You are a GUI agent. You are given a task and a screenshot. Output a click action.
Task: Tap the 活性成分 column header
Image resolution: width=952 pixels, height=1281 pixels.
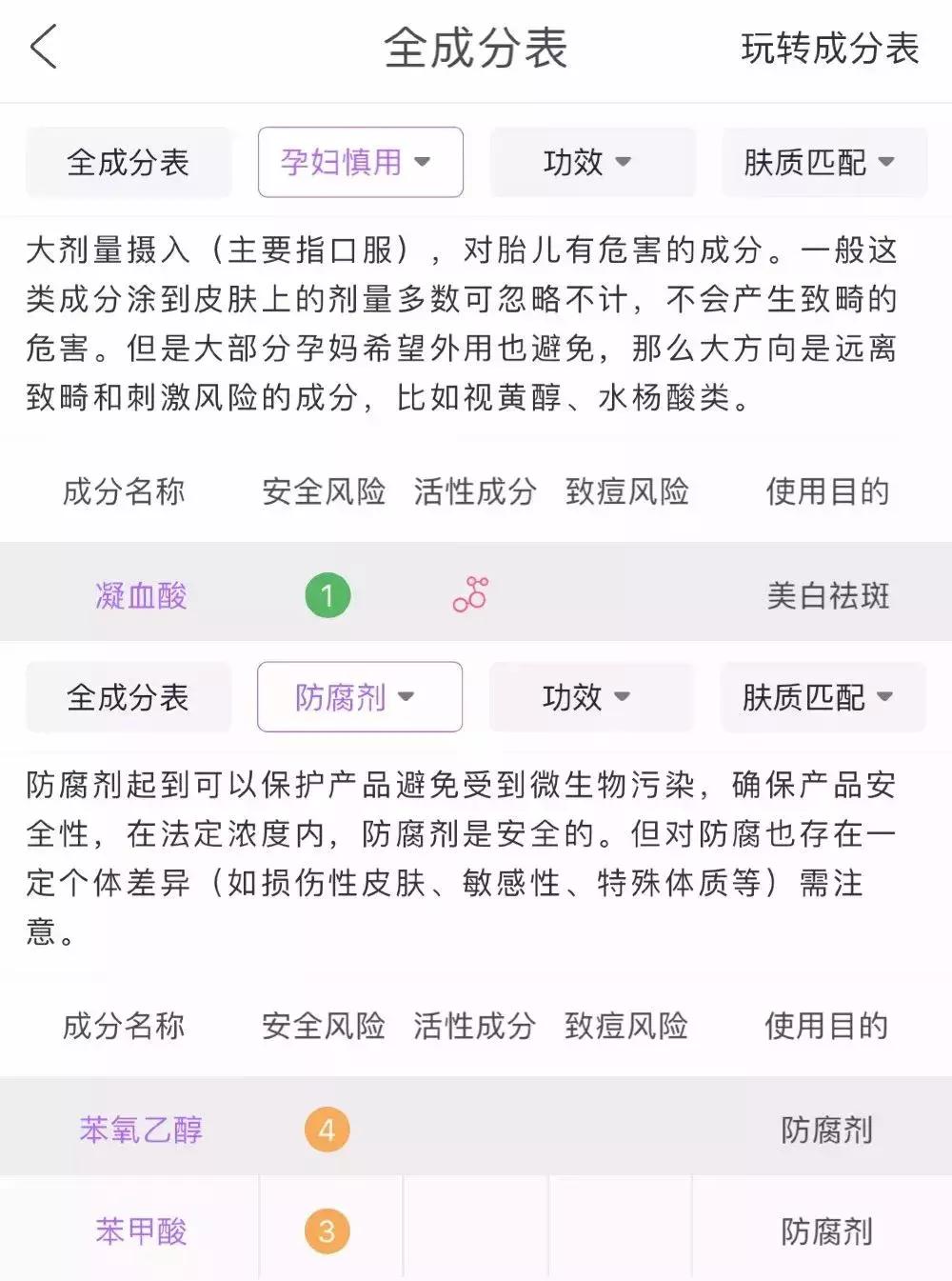tap(474, 492)
